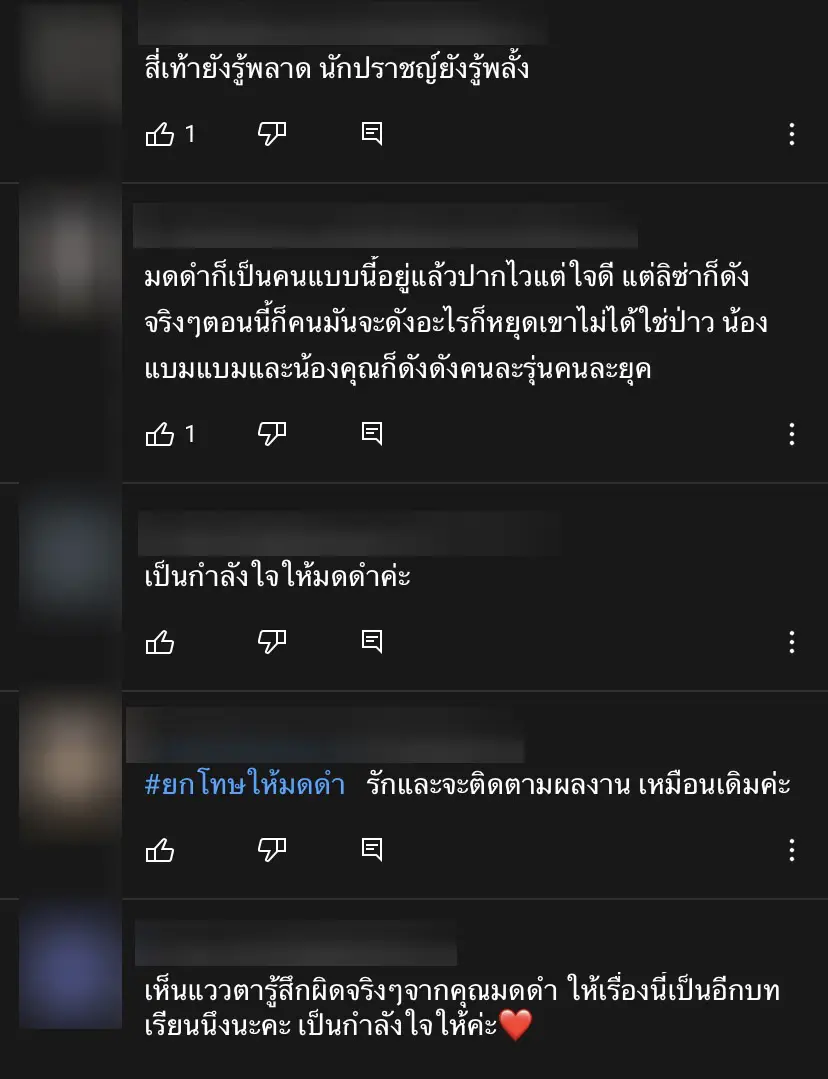This screenshot has width=828, height=1079.
Task: Open the hashtag #ยกโทษให้มดดำ
Action: pyautogui.click(x=245, y=785)
